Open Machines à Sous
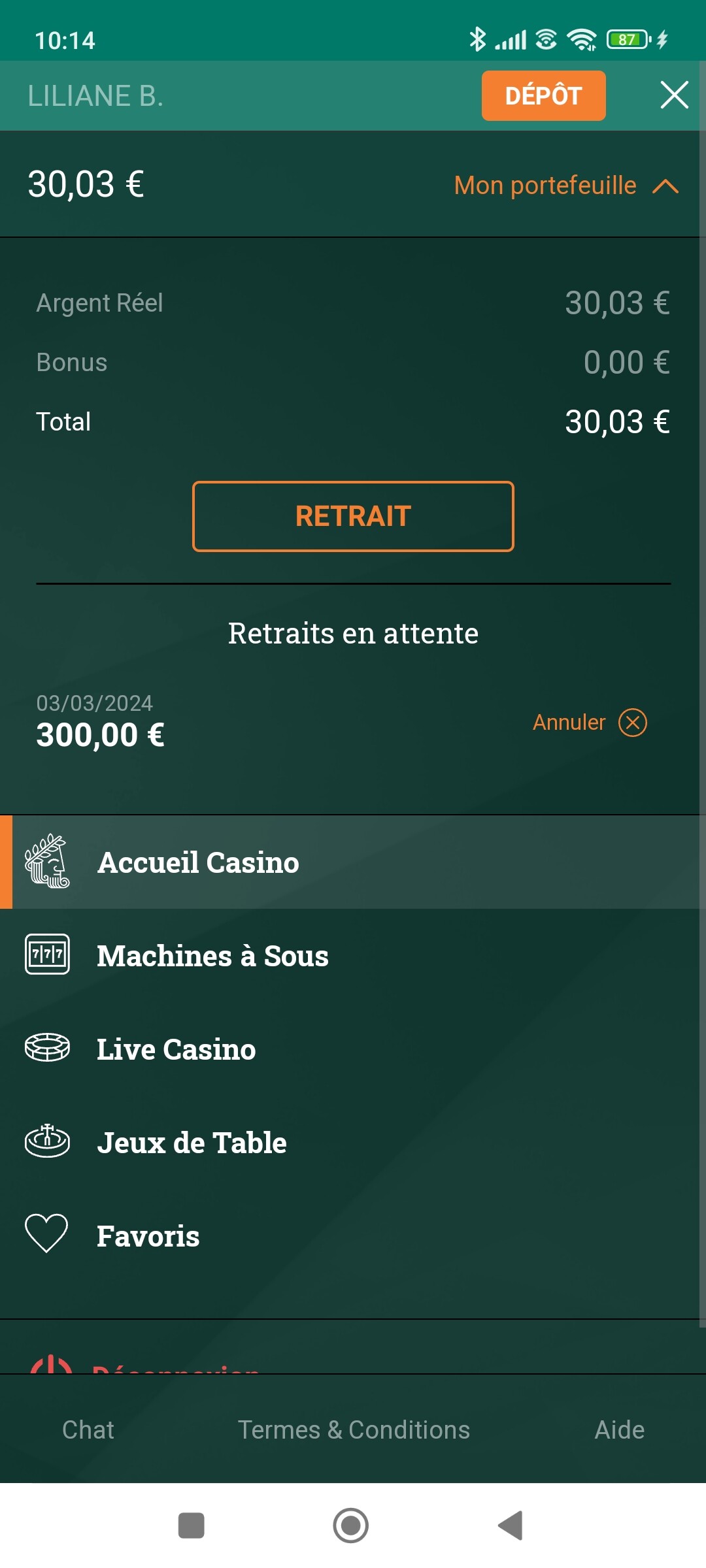The image size is (706, 1568). pyautogui.click(x=353, y=955)
